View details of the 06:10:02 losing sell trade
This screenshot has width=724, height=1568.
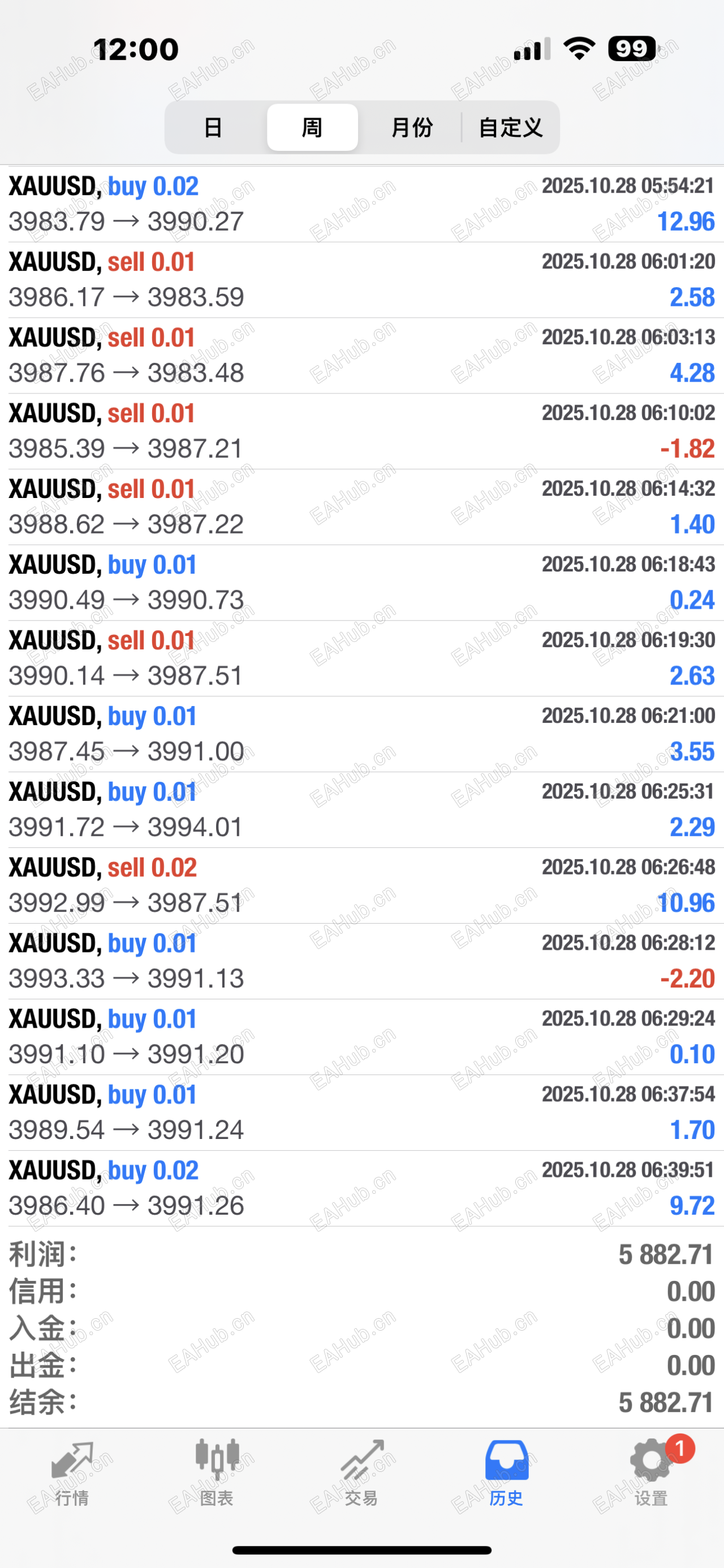[x=361, y=431]
